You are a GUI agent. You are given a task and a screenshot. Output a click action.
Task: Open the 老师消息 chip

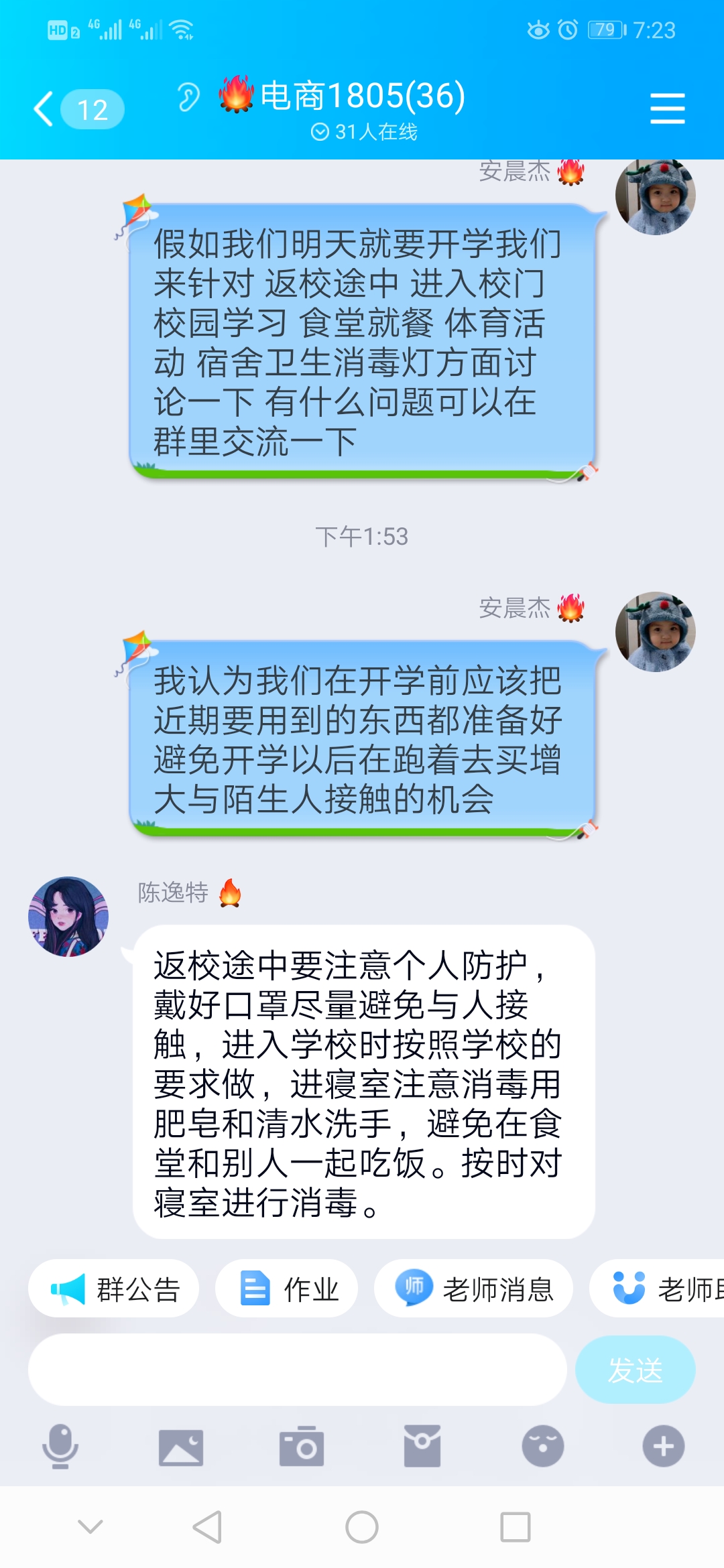coord(473,1289)
